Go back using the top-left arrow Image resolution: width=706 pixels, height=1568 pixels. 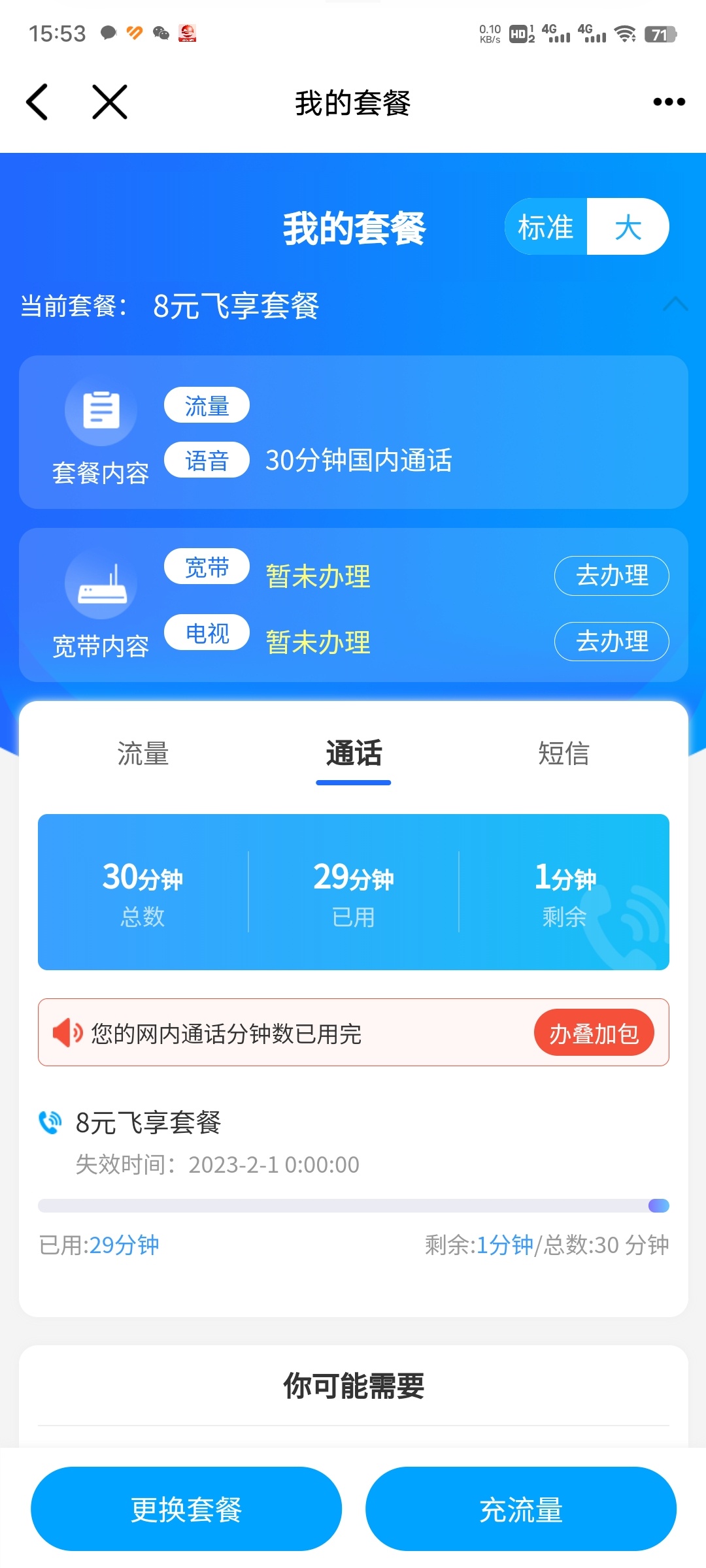click(37, 102)
